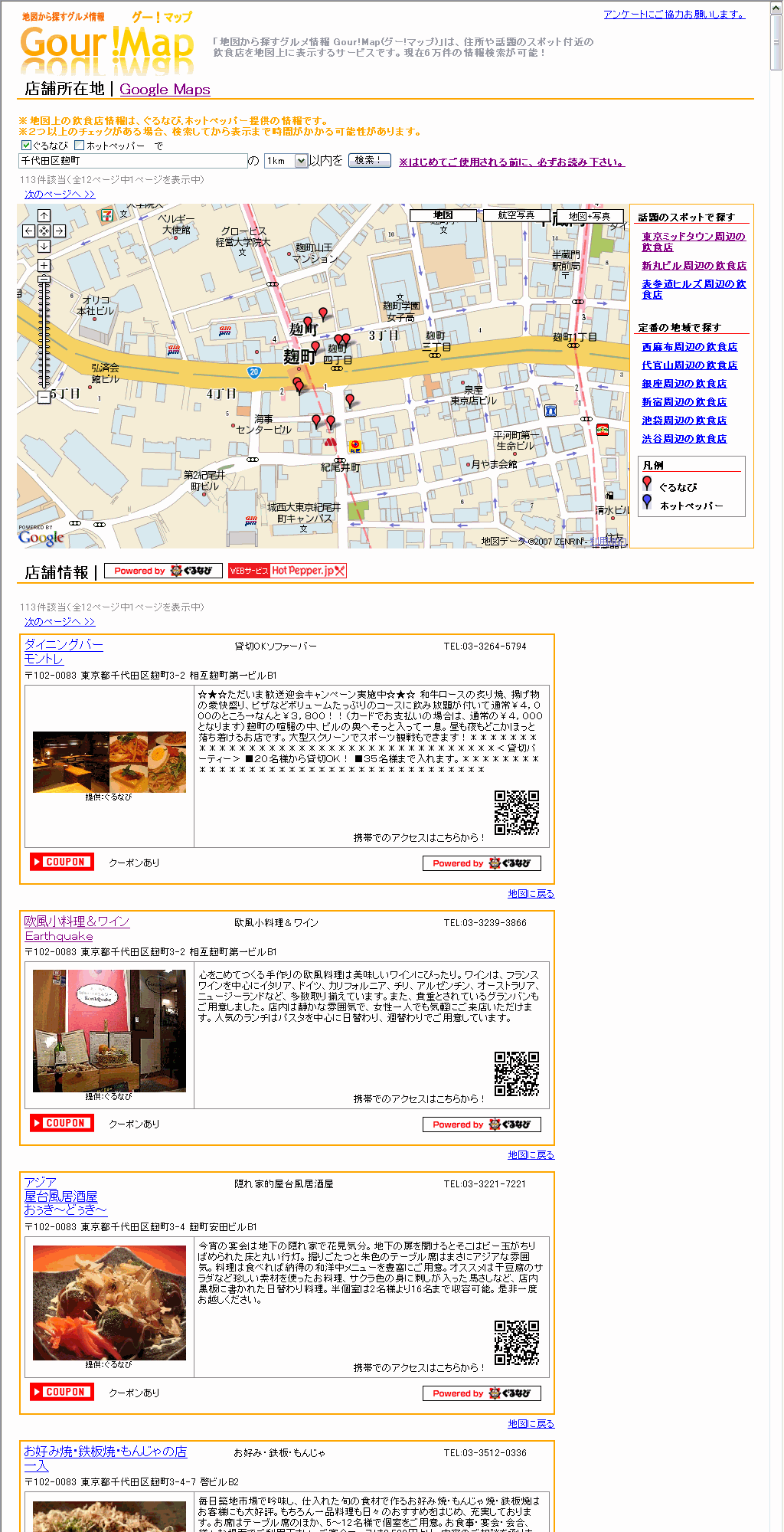View COUPON for アジア屋台風居酒屋

click(62, 1392)
